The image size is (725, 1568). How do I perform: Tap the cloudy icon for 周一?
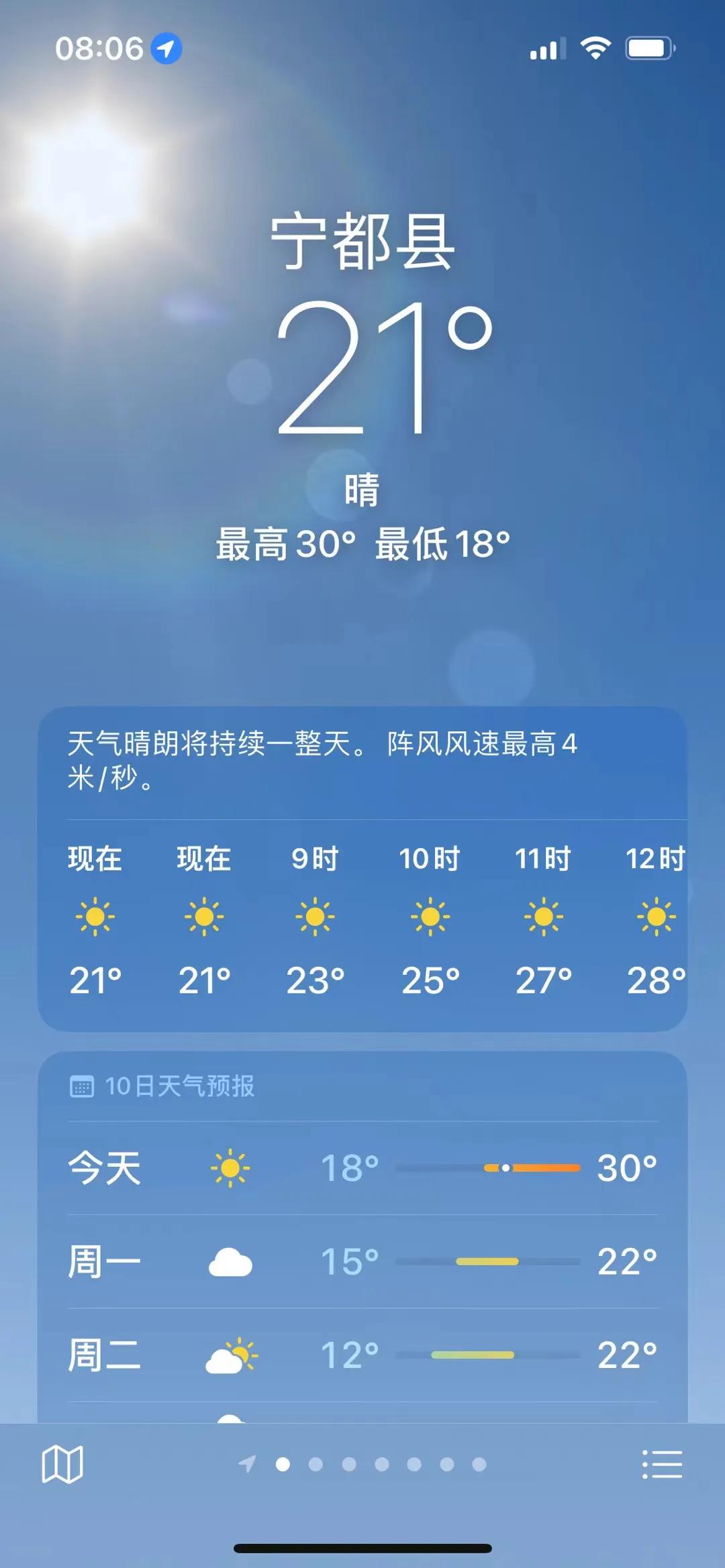[x=232, y=1261]
